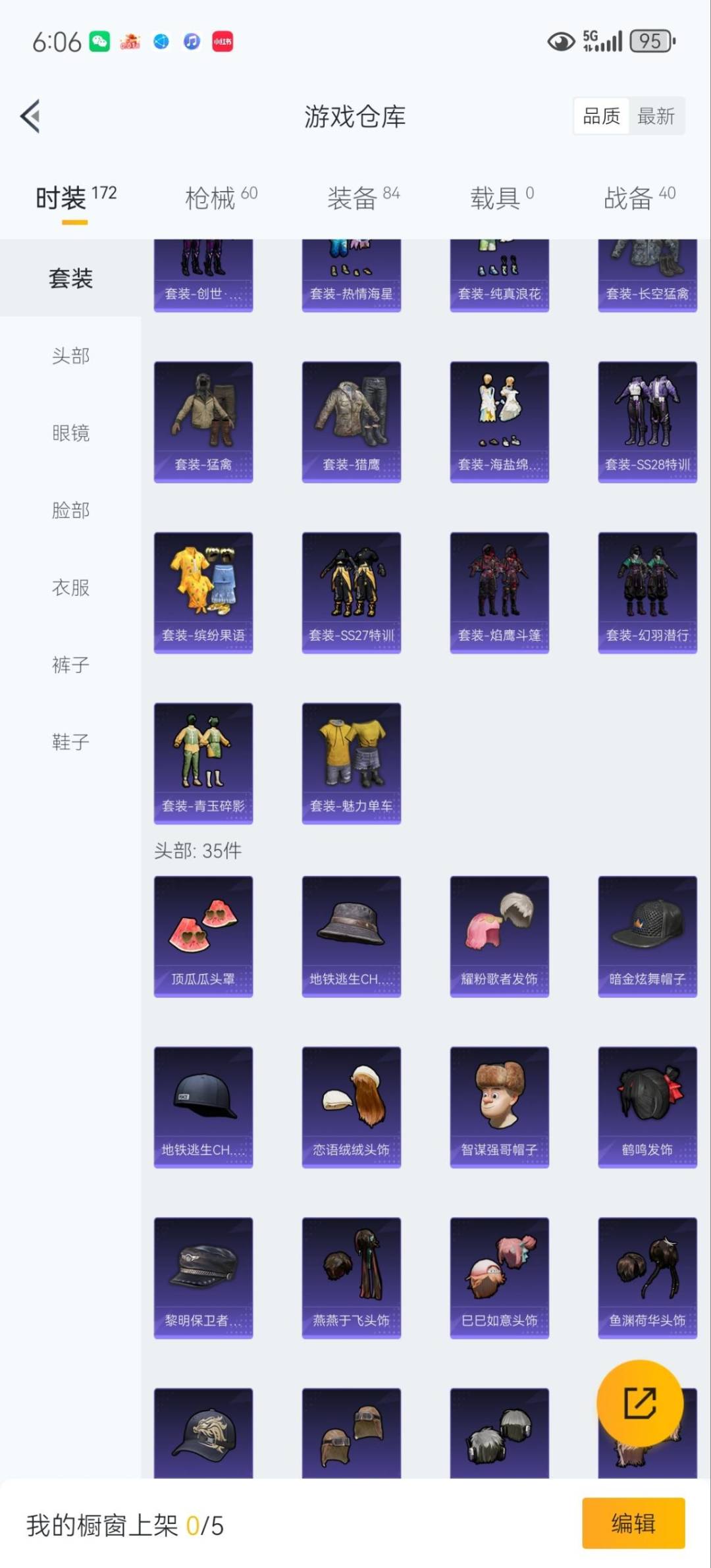Open the yellow share button
The height and width of the screenshot is (1568, 711).
(x=642, y=1401)
